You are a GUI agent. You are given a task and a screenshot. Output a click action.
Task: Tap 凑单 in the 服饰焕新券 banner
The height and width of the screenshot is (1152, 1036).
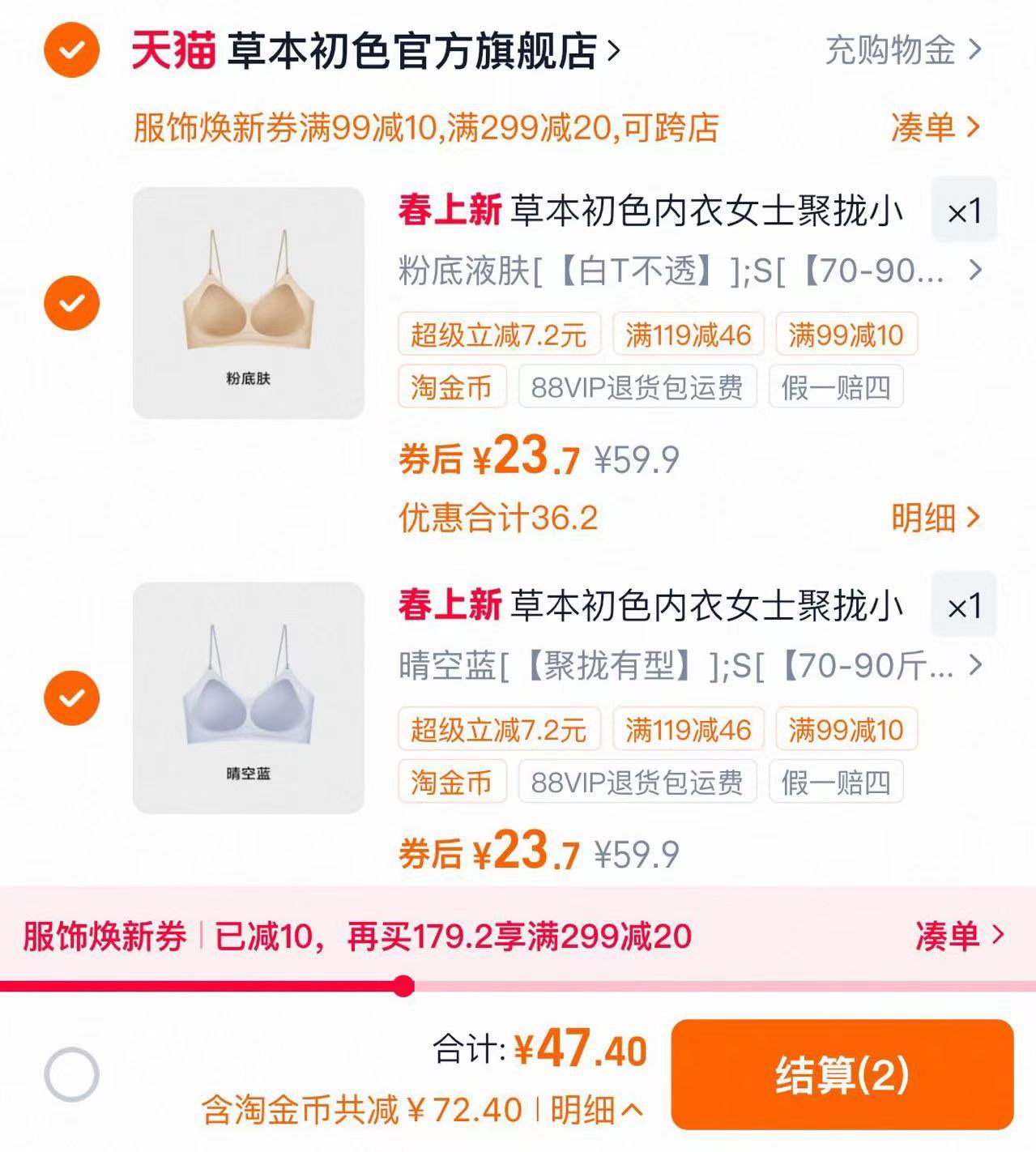click(x=958, y=936)
